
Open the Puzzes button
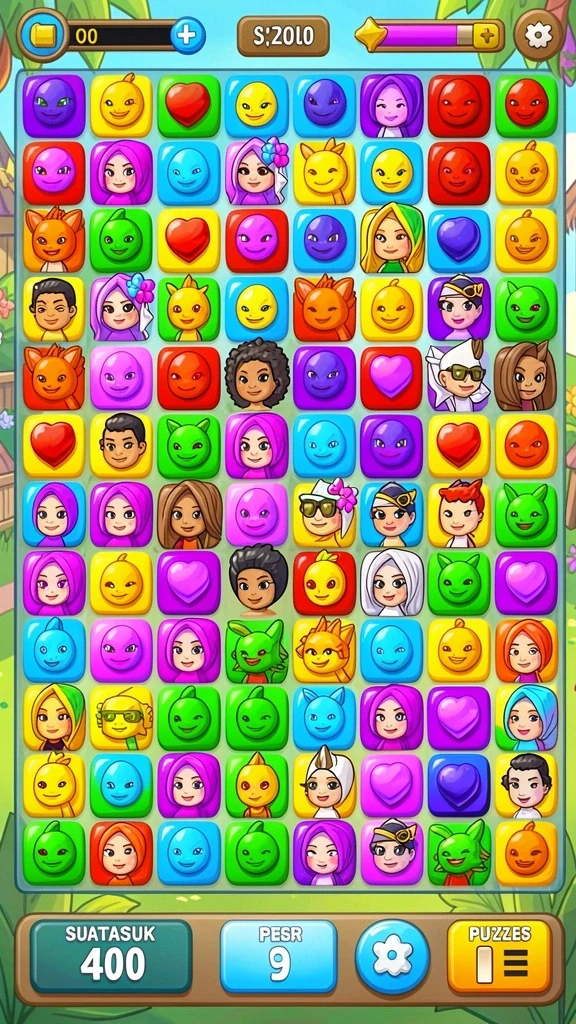499,957
